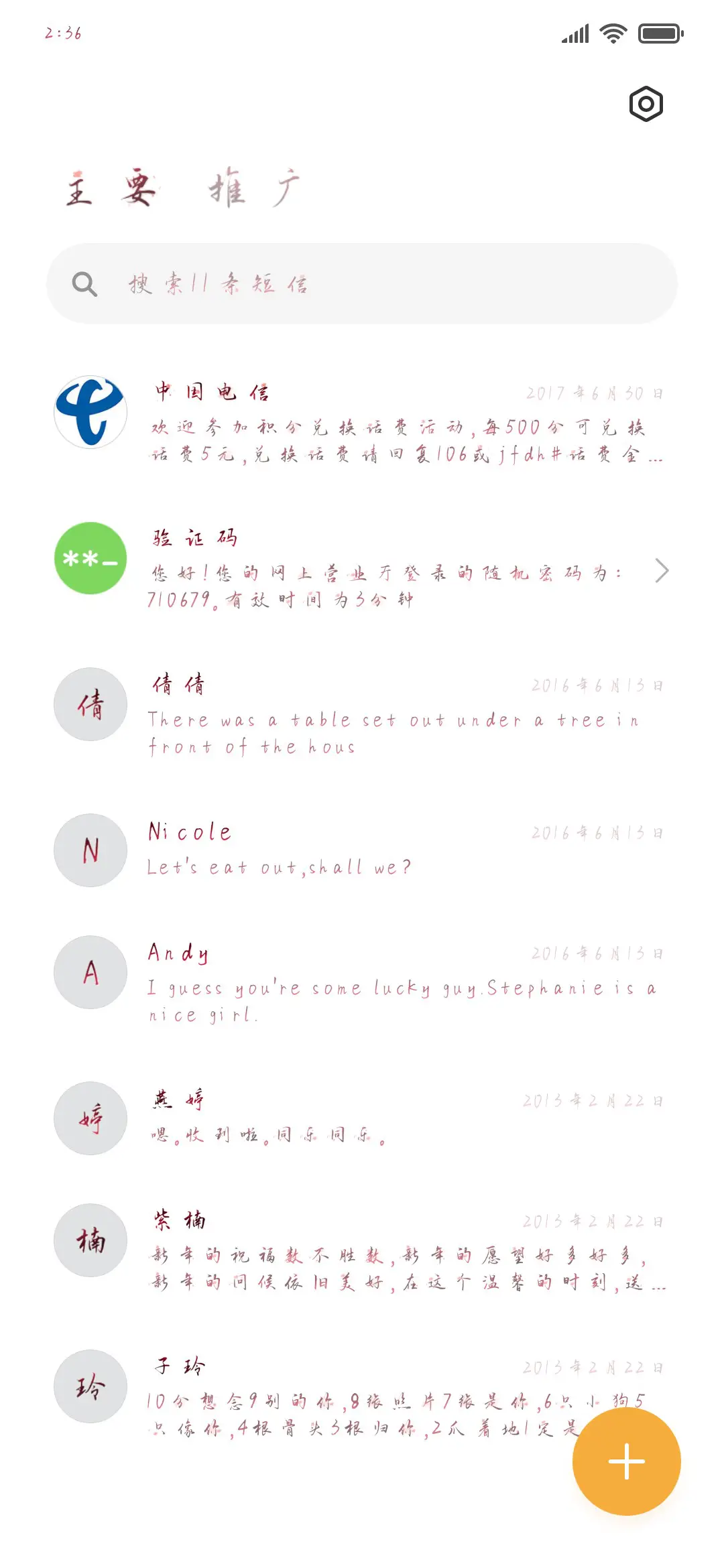This screenshot has width=724, height=1568.
Task: Tap Andy's circular avatar
Action: (x=90, y=973)
